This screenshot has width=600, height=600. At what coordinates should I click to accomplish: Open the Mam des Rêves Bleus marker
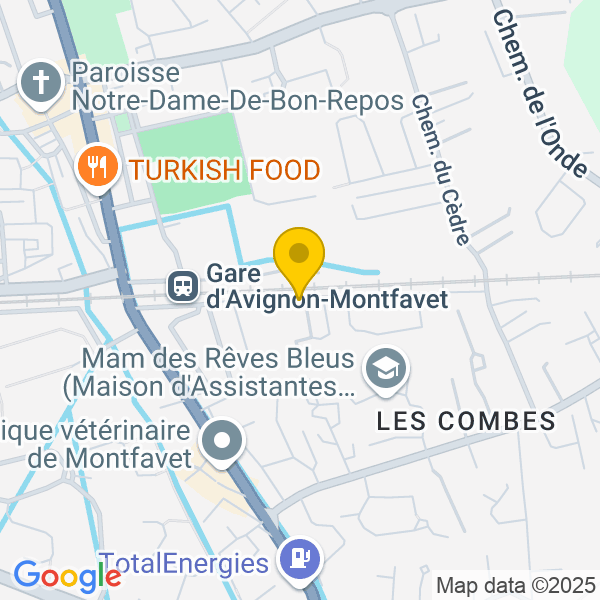(384, 368)
